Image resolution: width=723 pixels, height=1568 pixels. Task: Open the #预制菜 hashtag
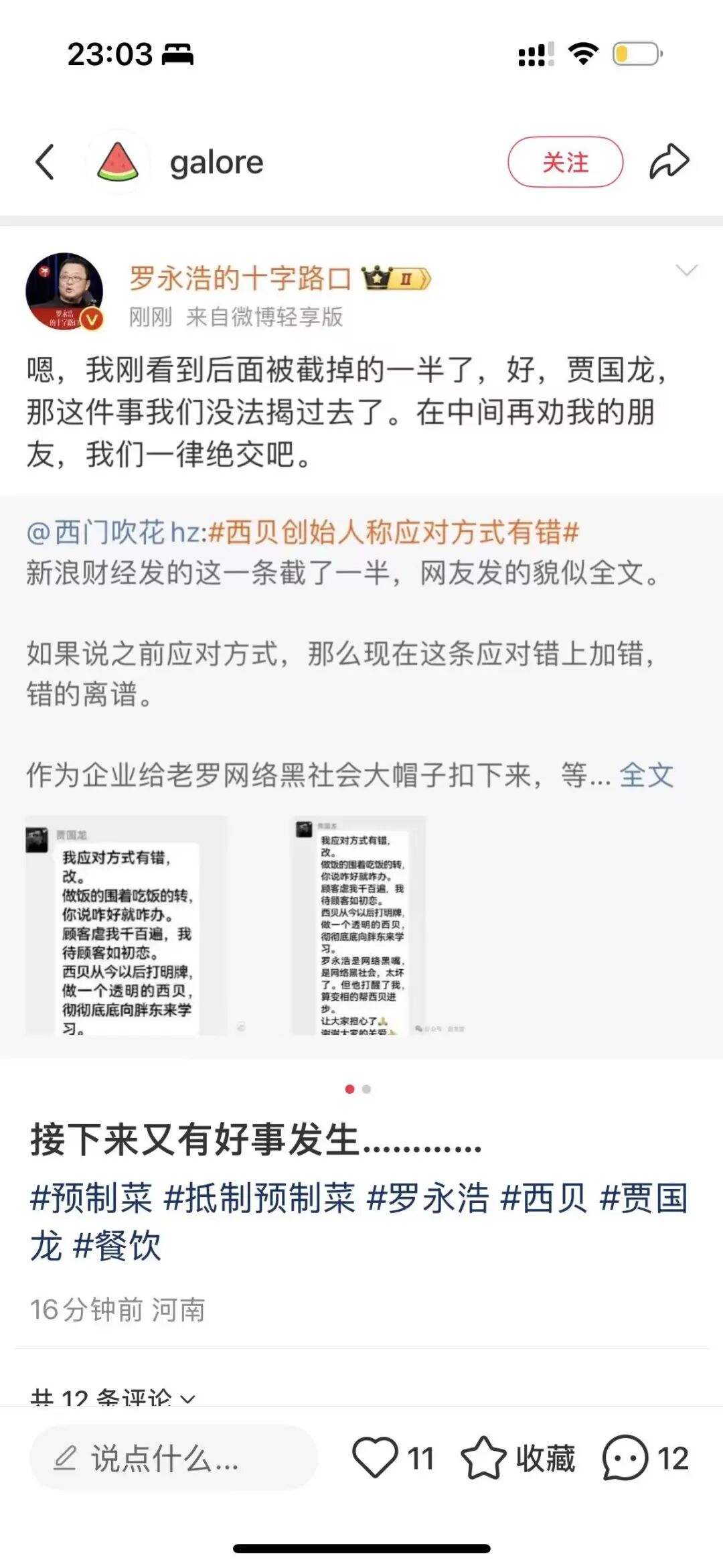(92, 1198)
